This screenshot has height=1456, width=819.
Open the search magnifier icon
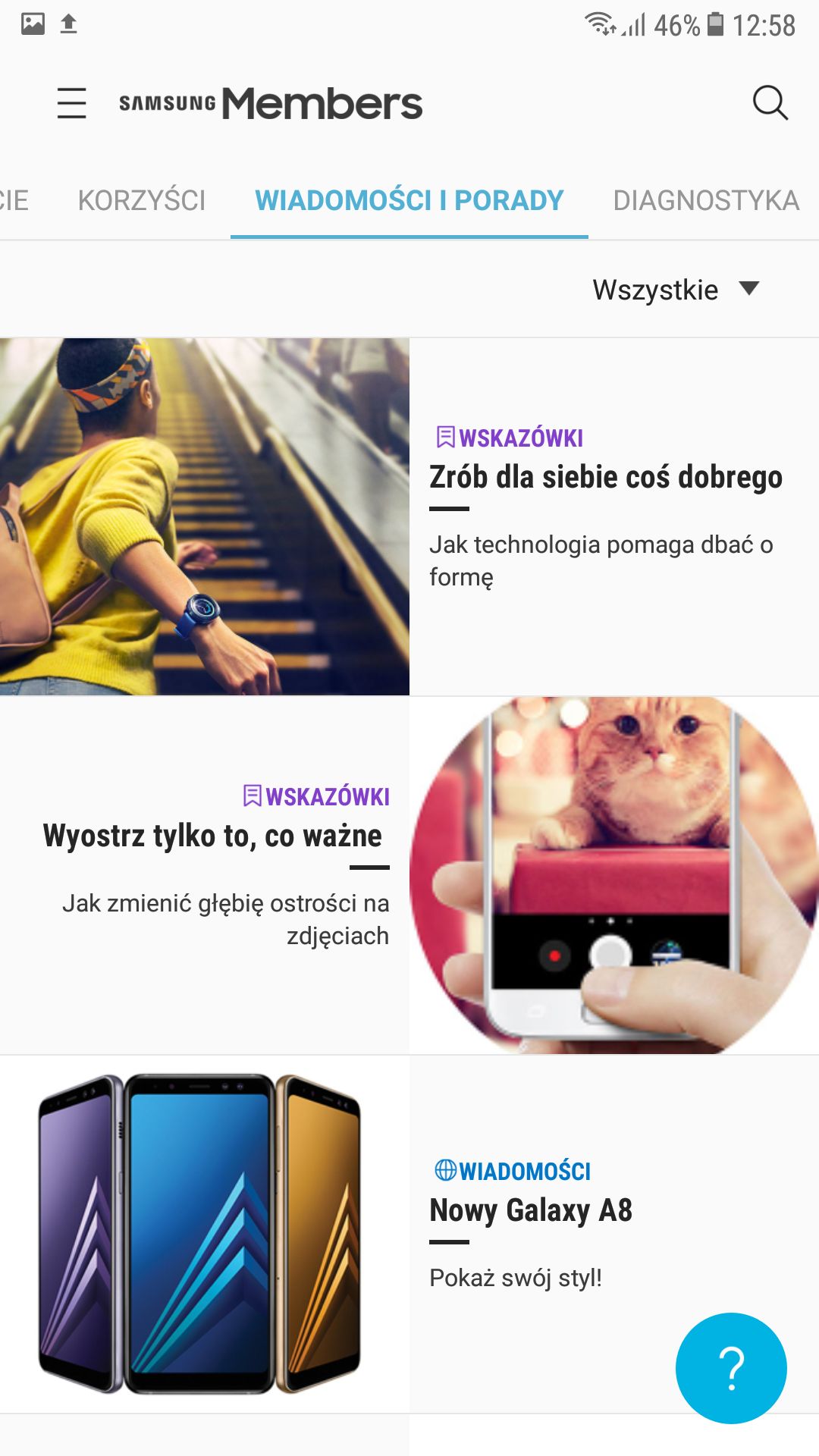[x=770, y=102]
